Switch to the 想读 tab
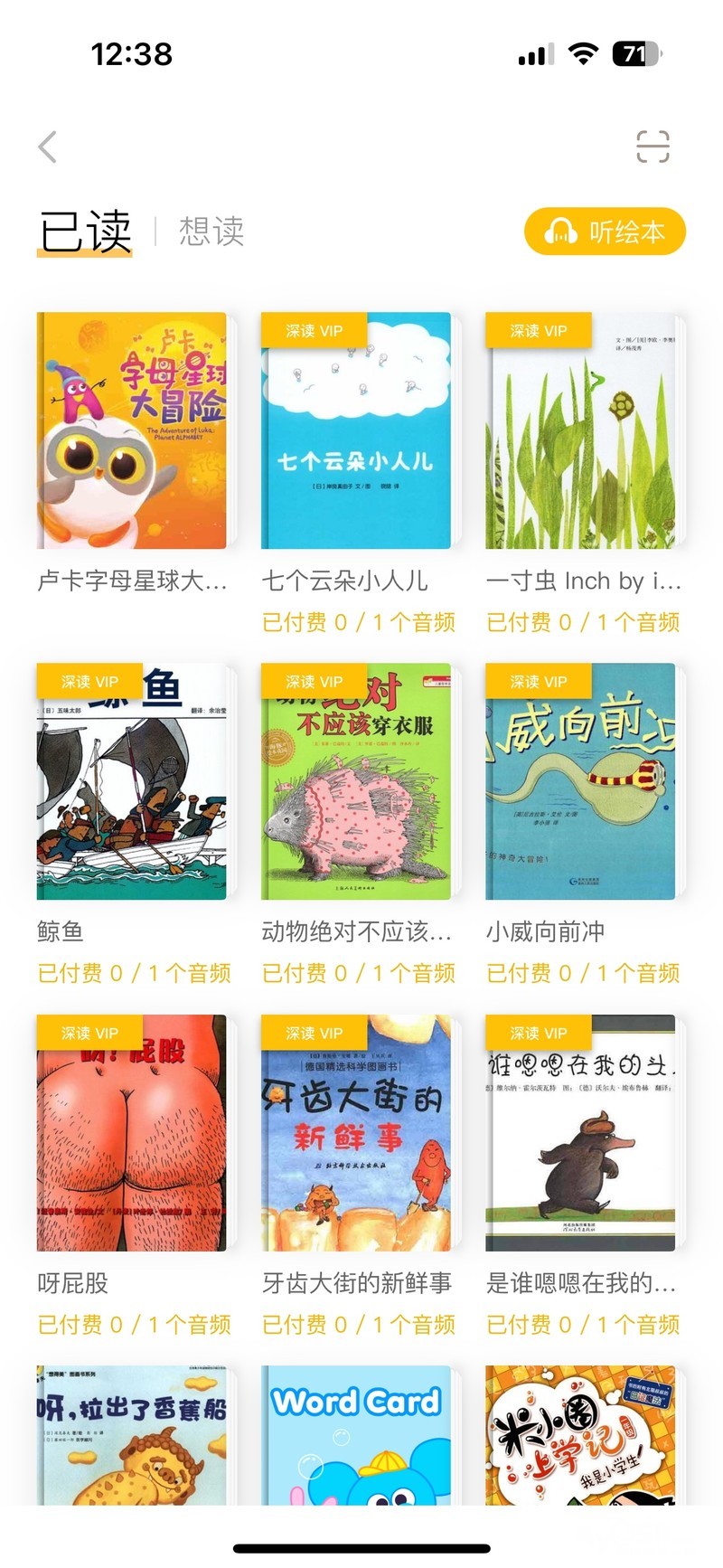Screen dimensions: 723x1568 coord(211,231)
